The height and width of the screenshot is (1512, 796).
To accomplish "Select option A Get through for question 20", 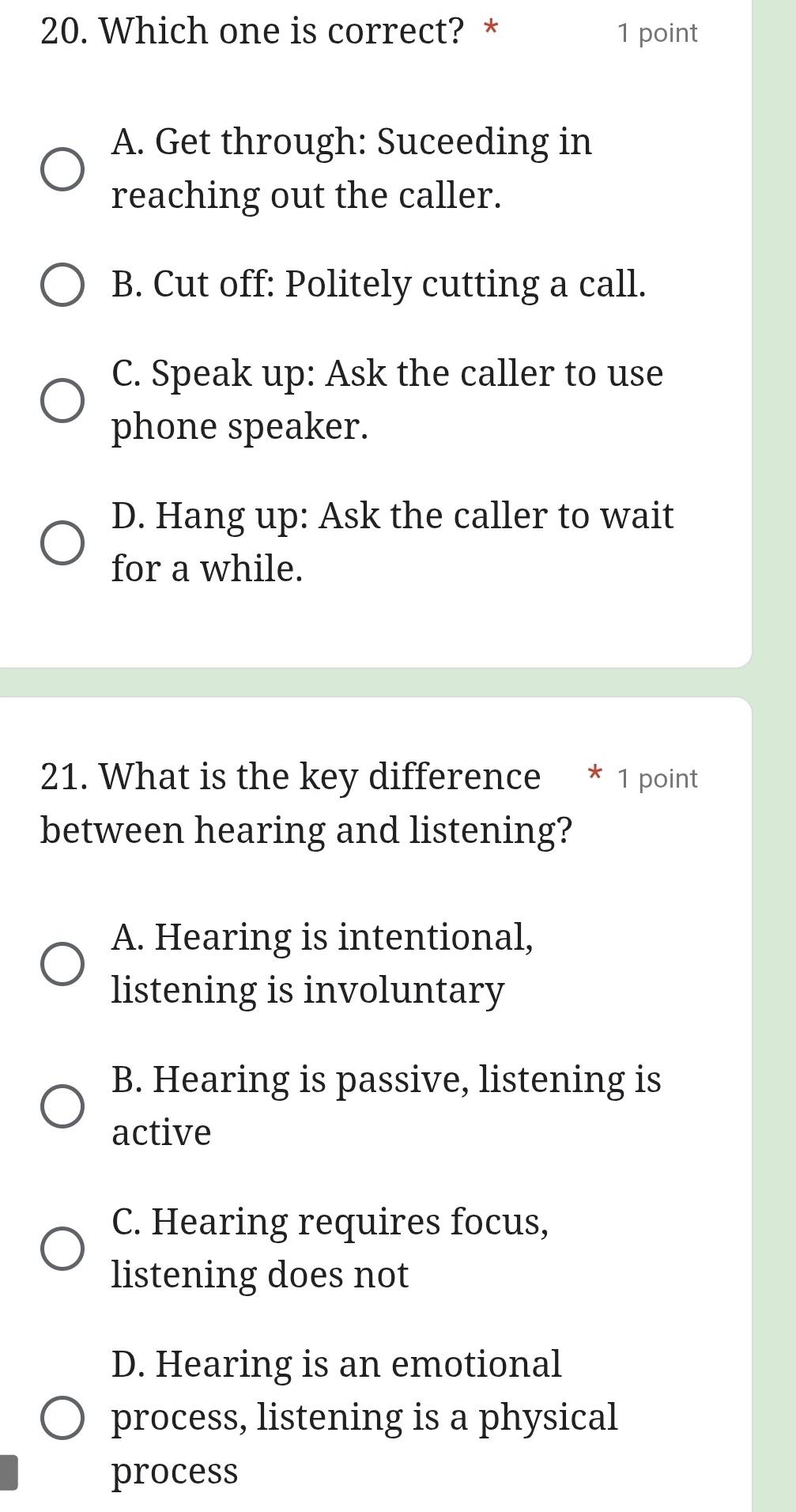I will [62, 169].
